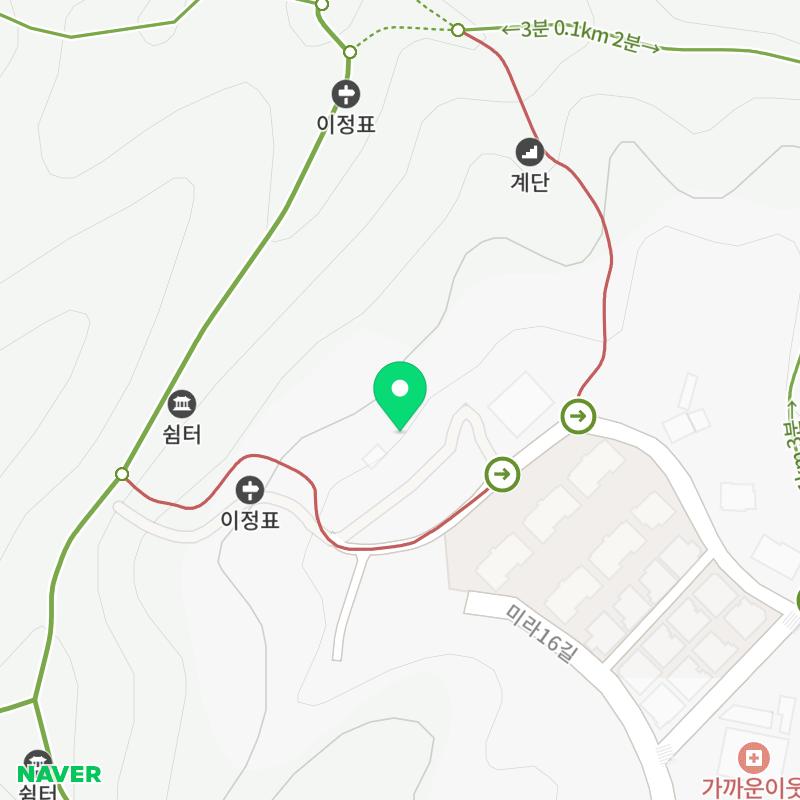Tap the green location pin
Image resolution: width=800 pixels, height=800 pixels.
point(400,391)
